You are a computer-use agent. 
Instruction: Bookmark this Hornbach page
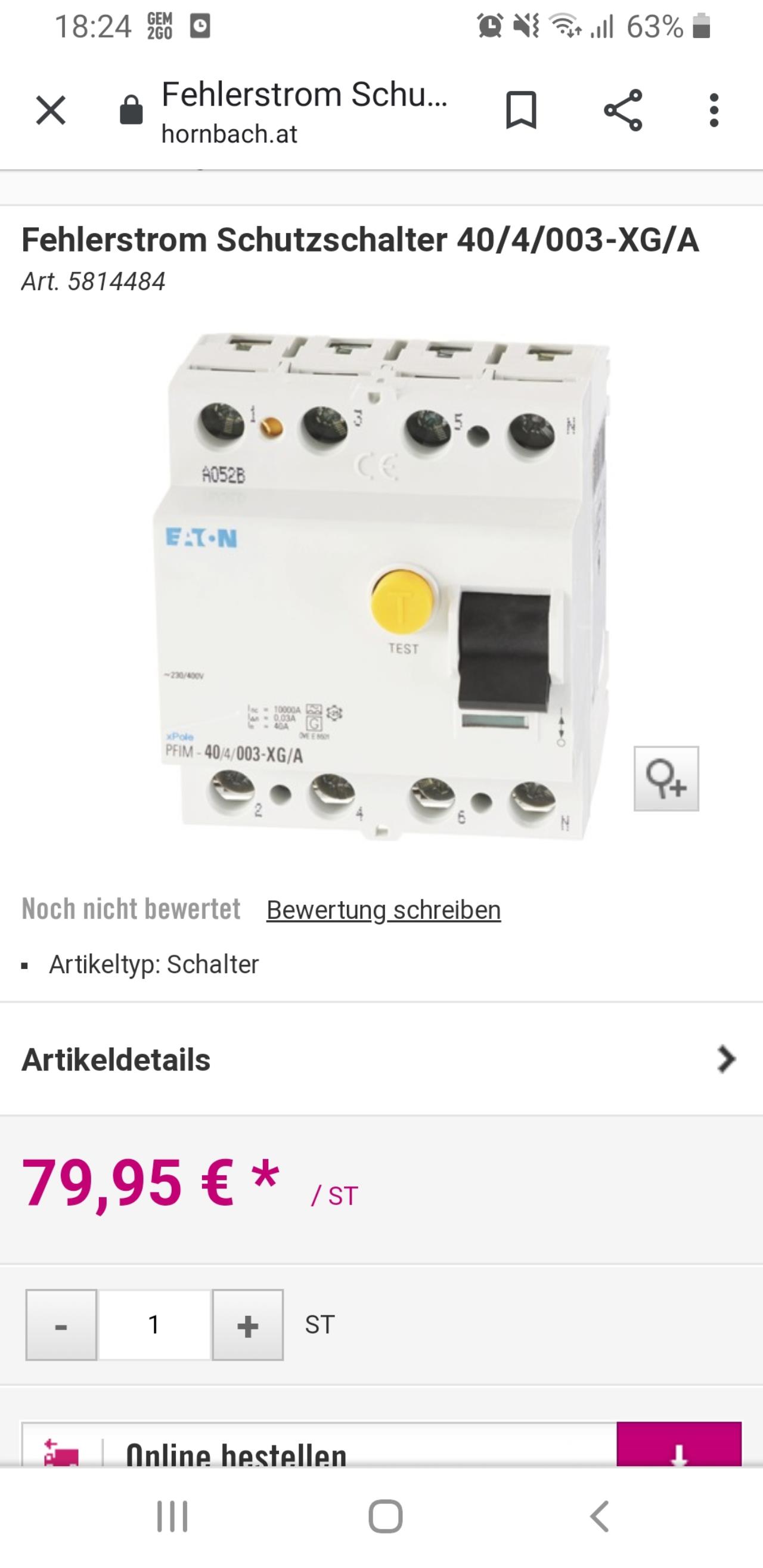pos(521,110)
